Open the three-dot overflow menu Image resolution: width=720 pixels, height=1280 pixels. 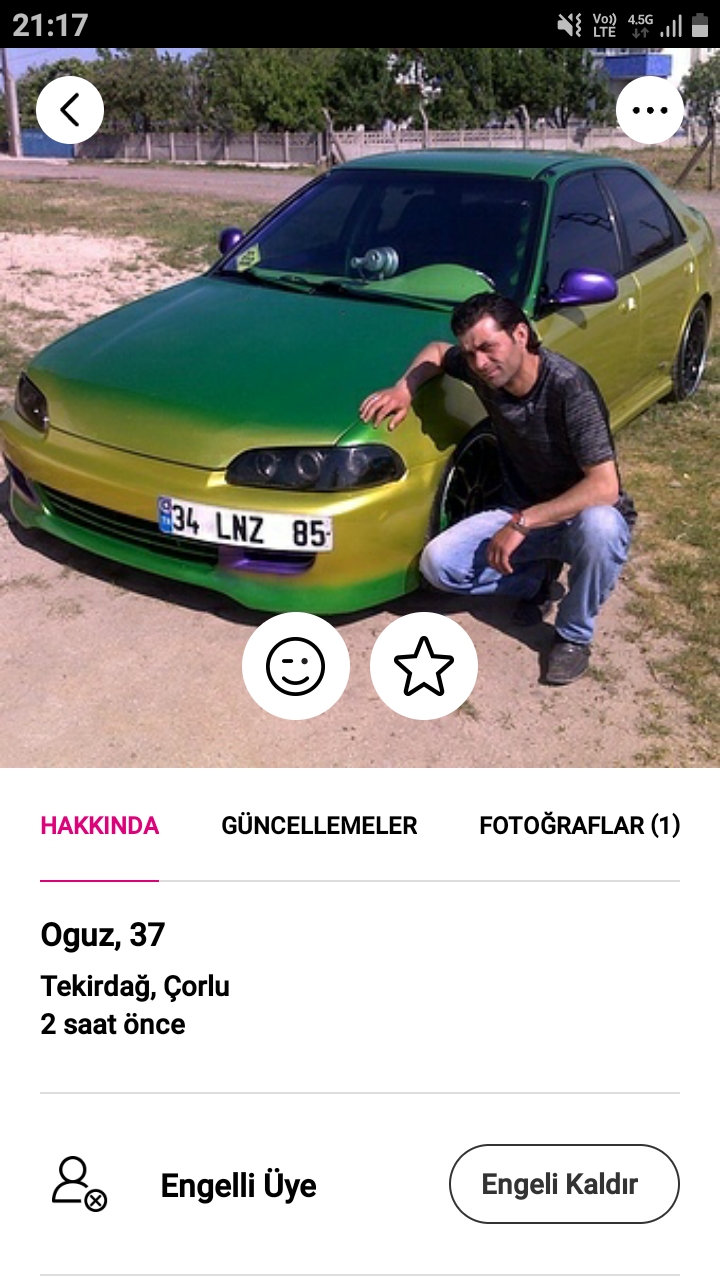tap(650, 110)
